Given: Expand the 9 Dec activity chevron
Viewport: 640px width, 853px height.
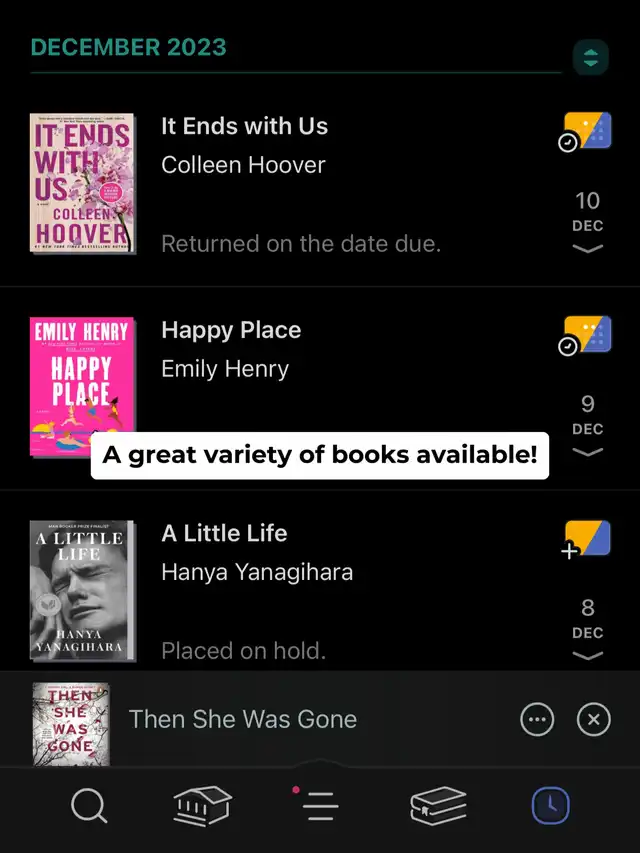Looking at the screenshot, I should 587,452.
